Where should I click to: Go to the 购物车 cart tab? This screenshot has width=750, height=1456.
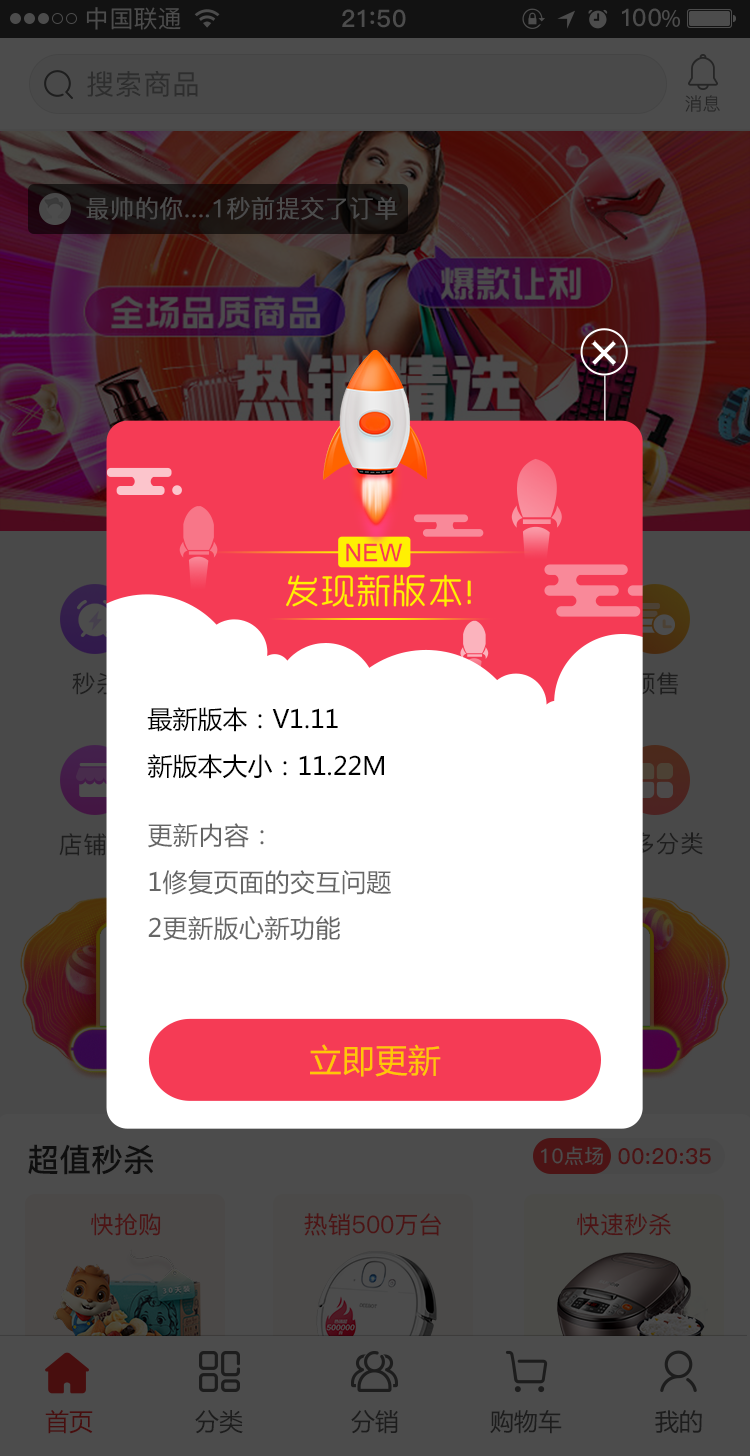point(526,1394)
